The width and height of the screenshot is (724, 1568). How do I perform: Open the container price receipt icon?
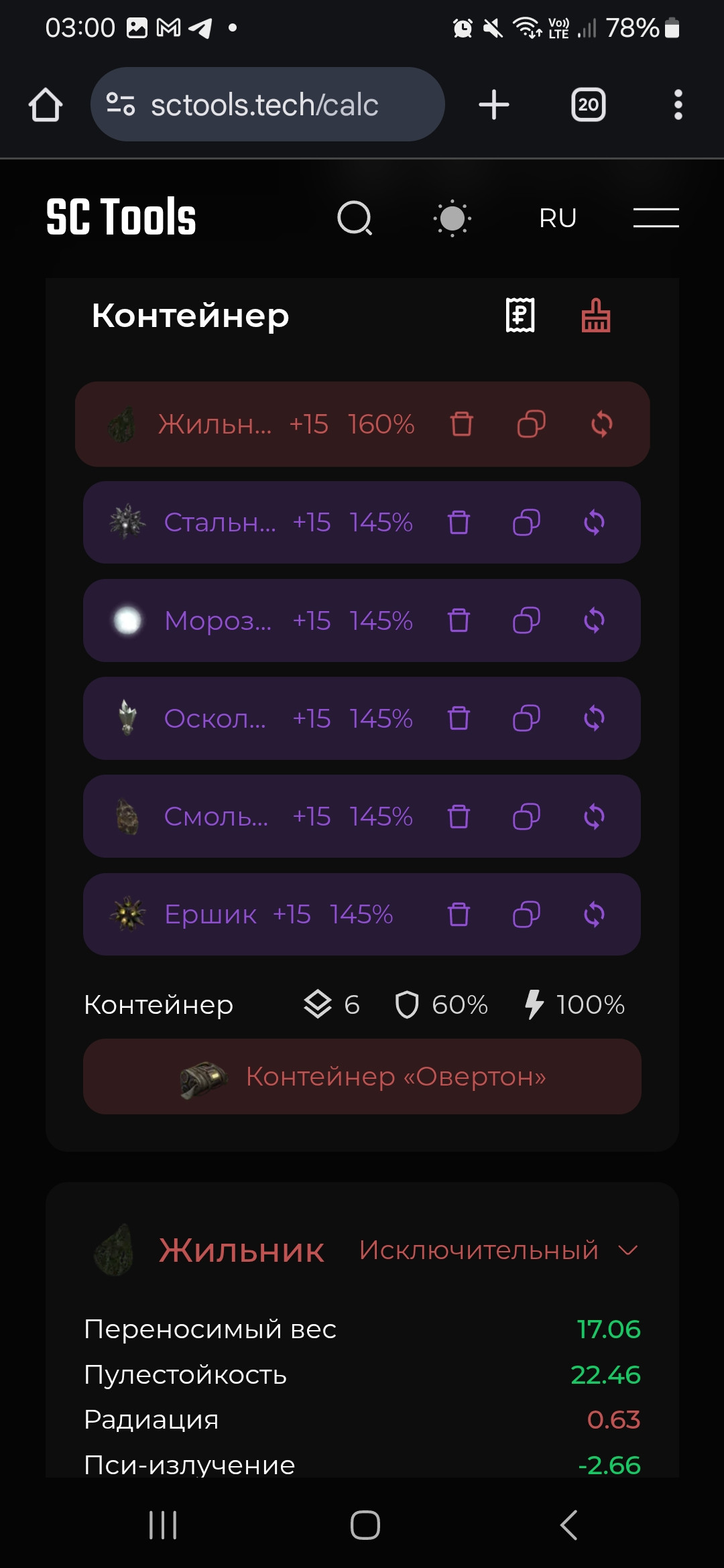pyautogui.click(x=520, y=315)
